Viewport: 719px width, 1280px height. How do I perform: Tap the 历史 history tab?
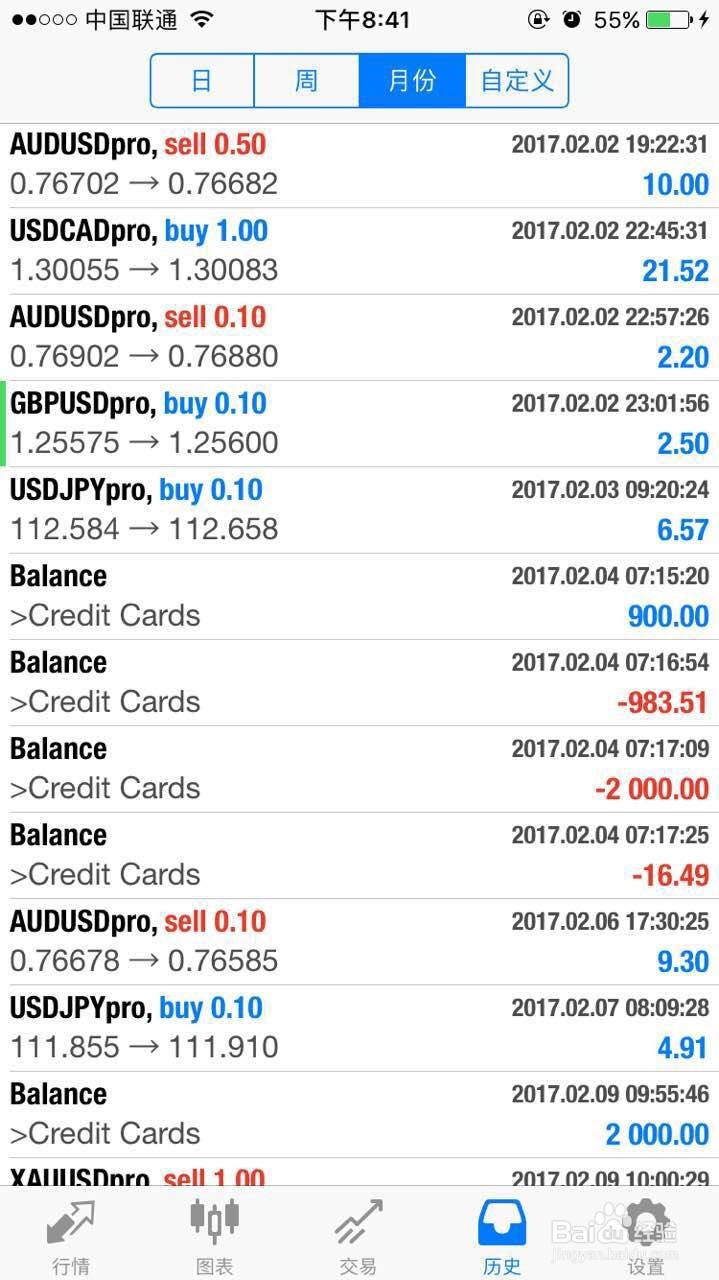(x=502, y=1237)
